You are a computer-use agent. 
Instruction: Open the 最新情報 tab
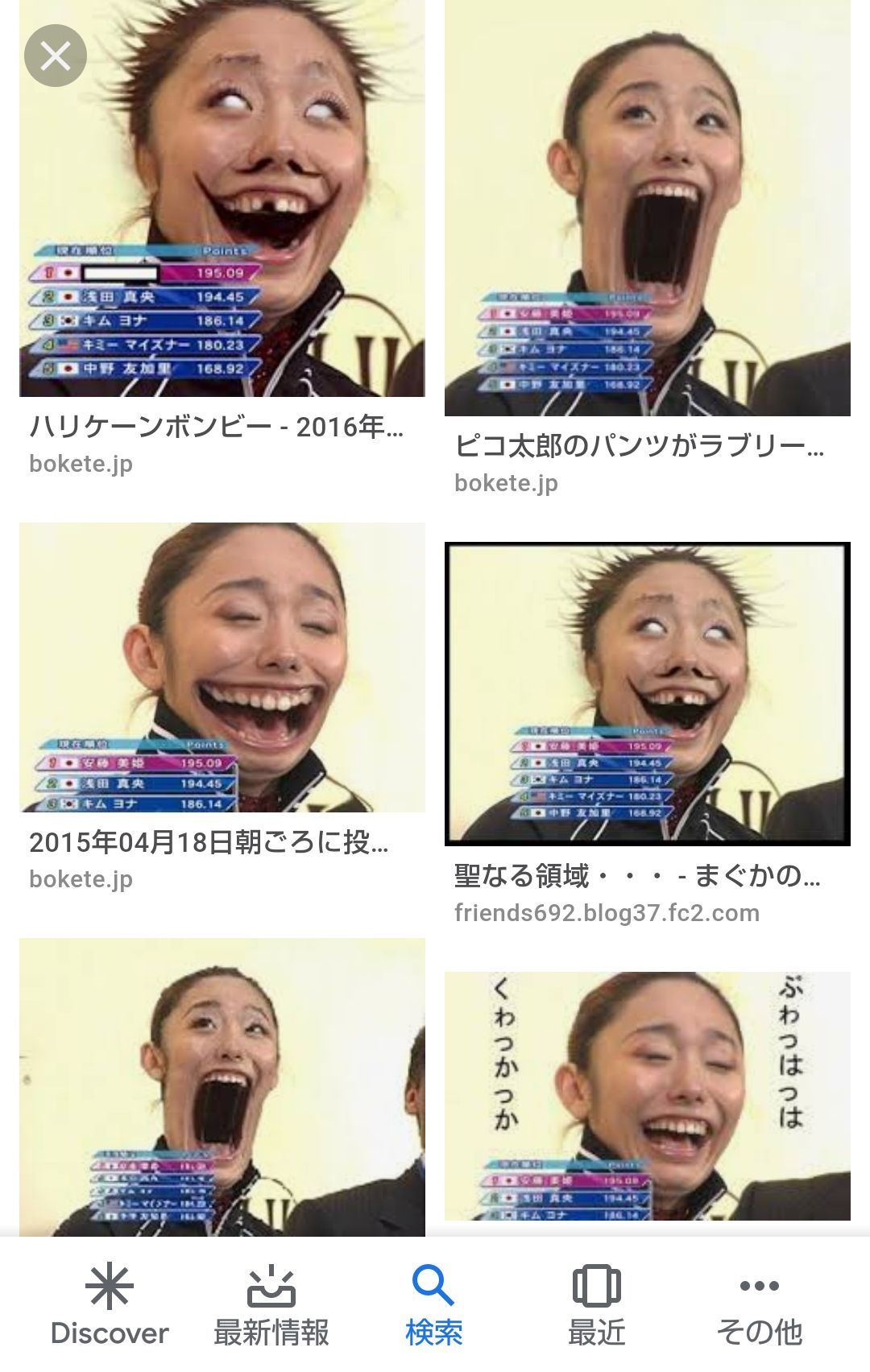tap(271, 1306)
